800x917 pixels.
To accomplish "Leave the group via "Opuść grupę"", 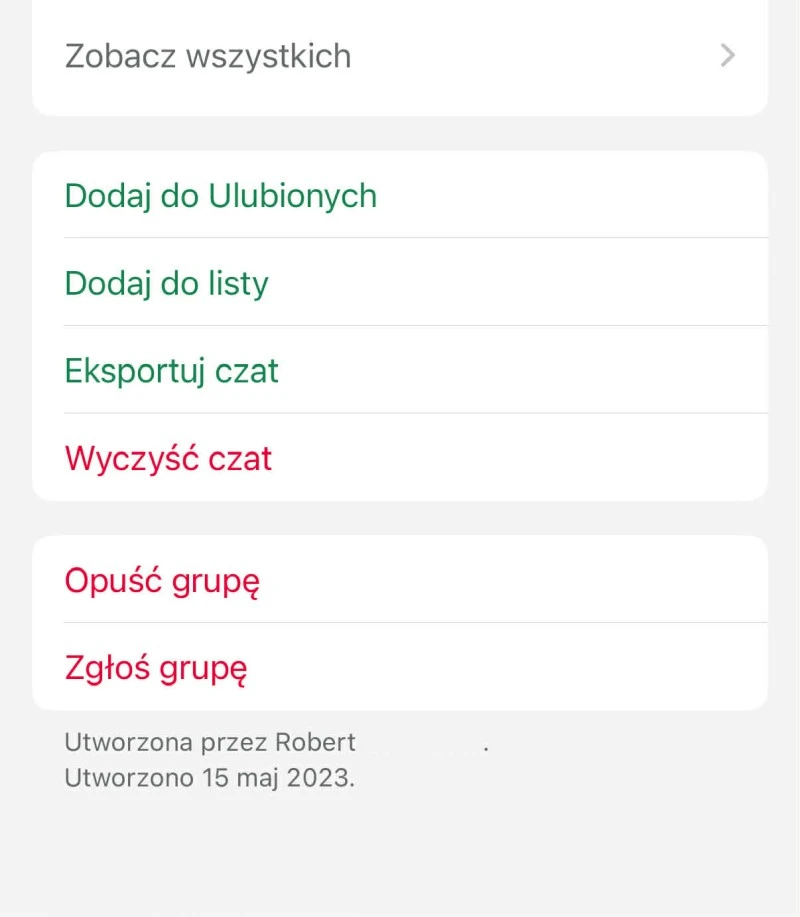I will pyautogui.click(x=162, y=580).
